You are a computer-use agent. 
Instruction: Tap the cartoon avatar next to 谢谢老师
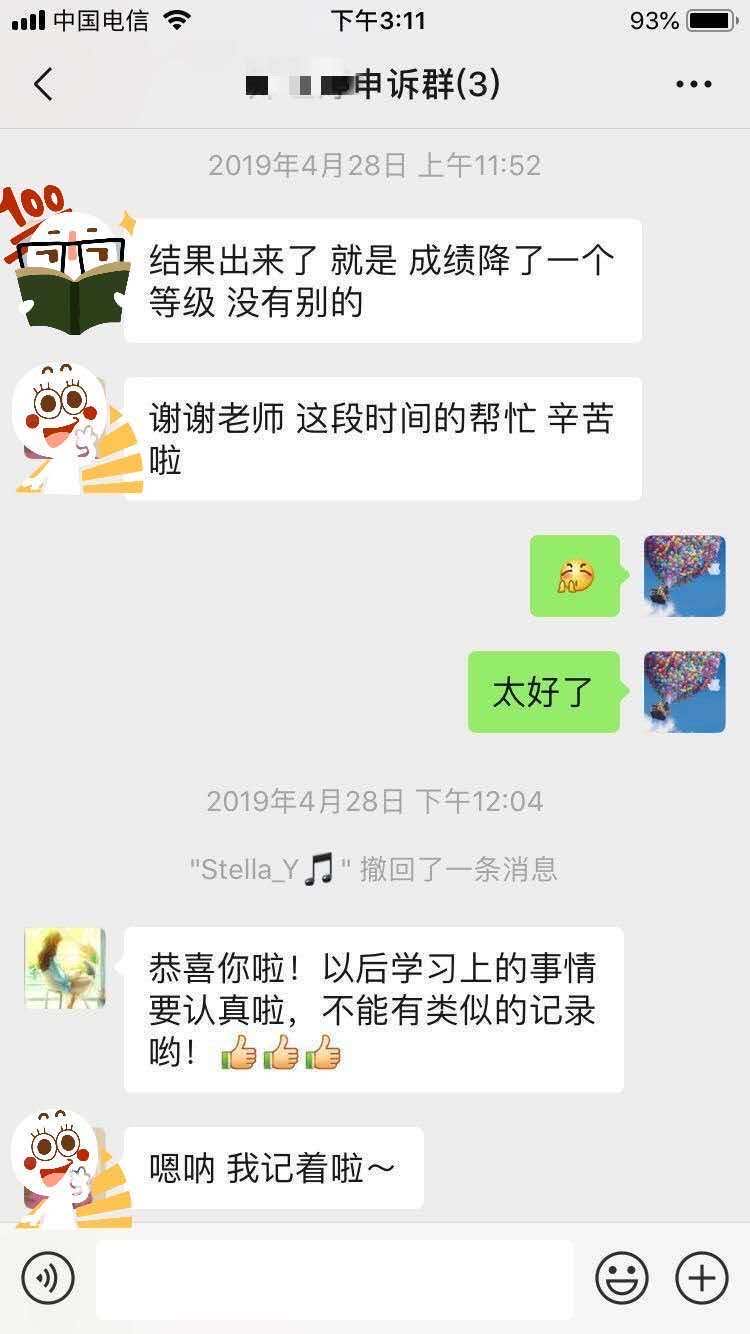(x=70, y=428)
